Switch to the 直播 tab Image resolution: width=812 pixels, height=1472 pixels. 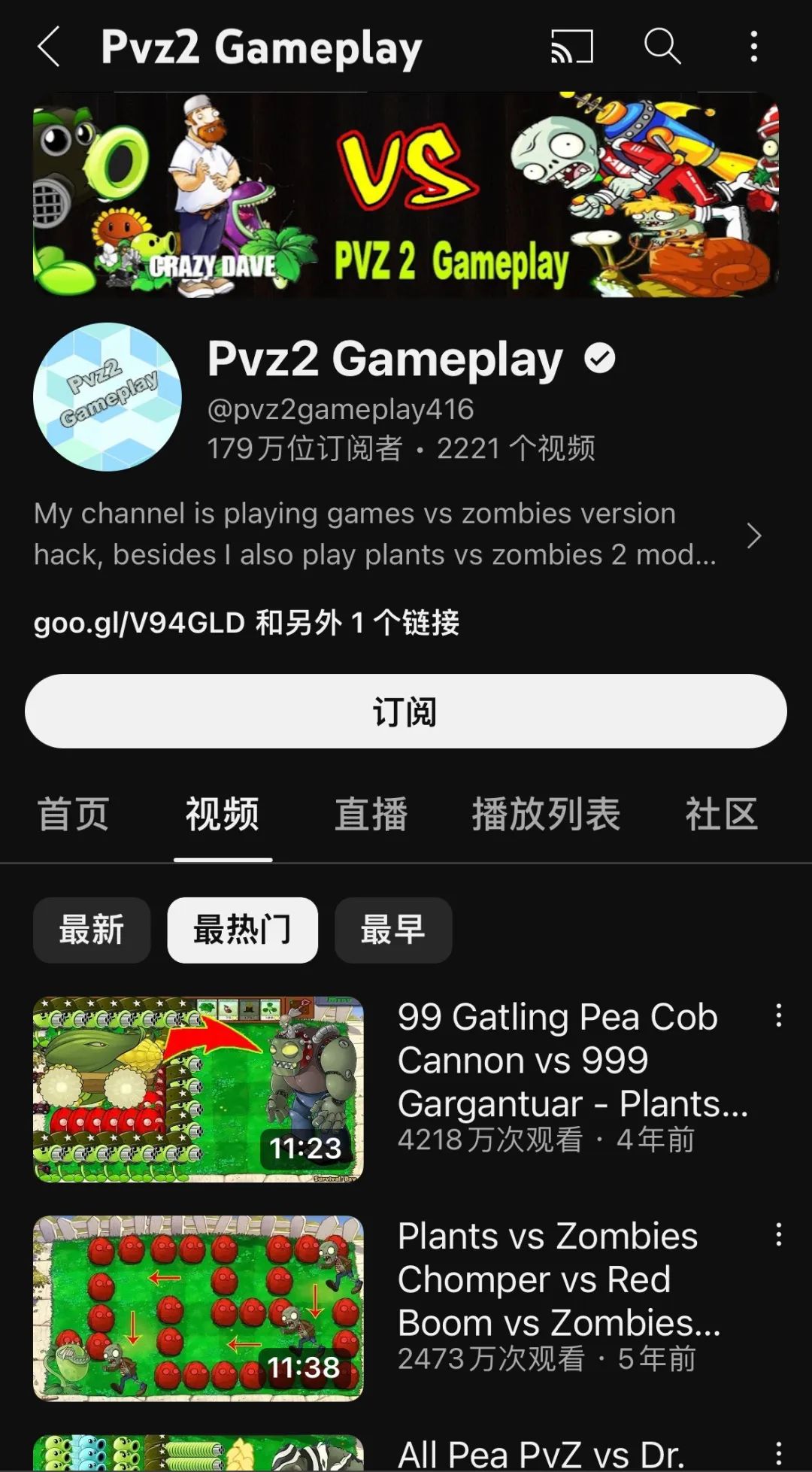pyautogui.click(x=371, y=814)
